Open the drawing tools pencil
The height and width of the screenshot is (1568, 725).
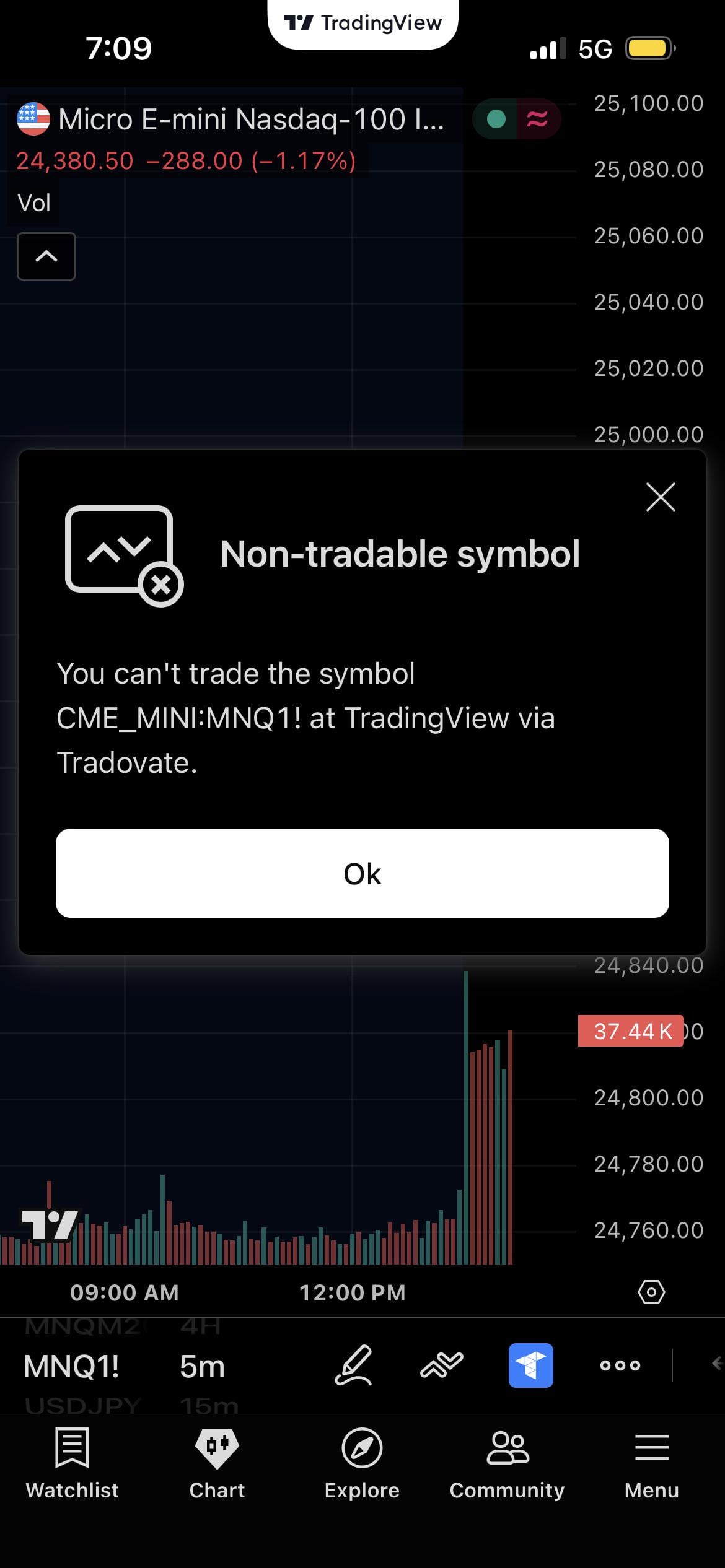click(x=353, y=1365)
